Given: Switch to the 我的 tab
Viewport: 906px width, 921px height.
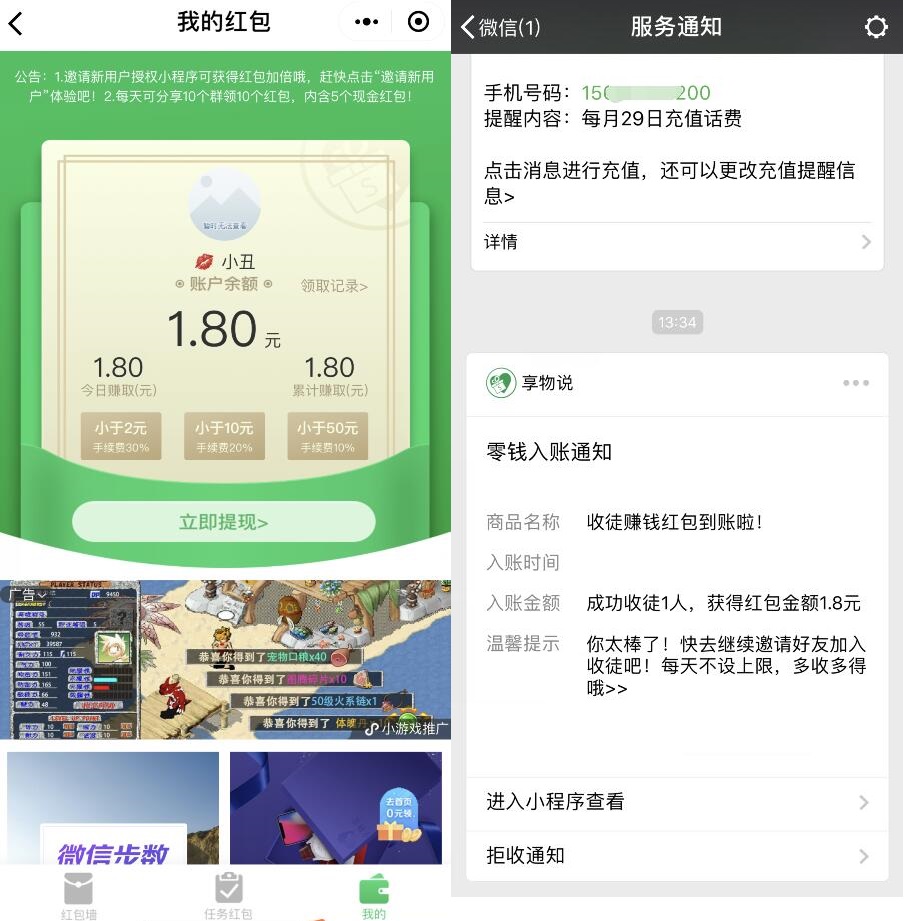Looking at the screenshot, I should pyautogui.click(x=374, y=895).
